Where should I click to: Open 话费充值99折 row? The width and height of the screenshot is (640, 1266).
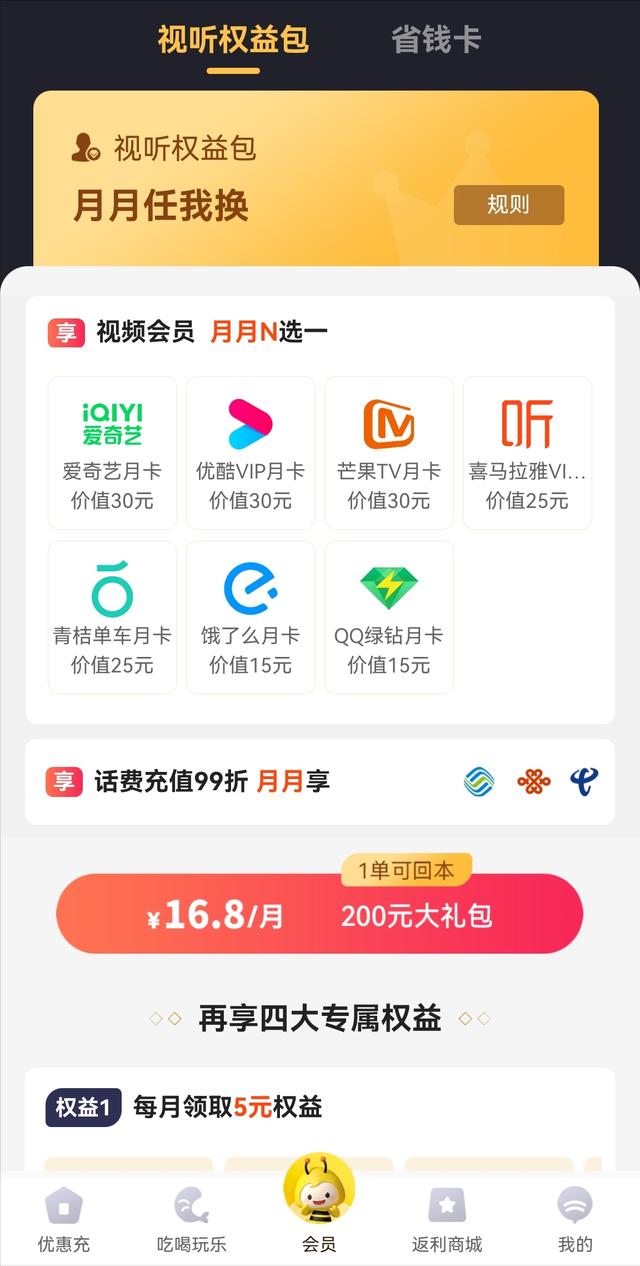point(320,781)
